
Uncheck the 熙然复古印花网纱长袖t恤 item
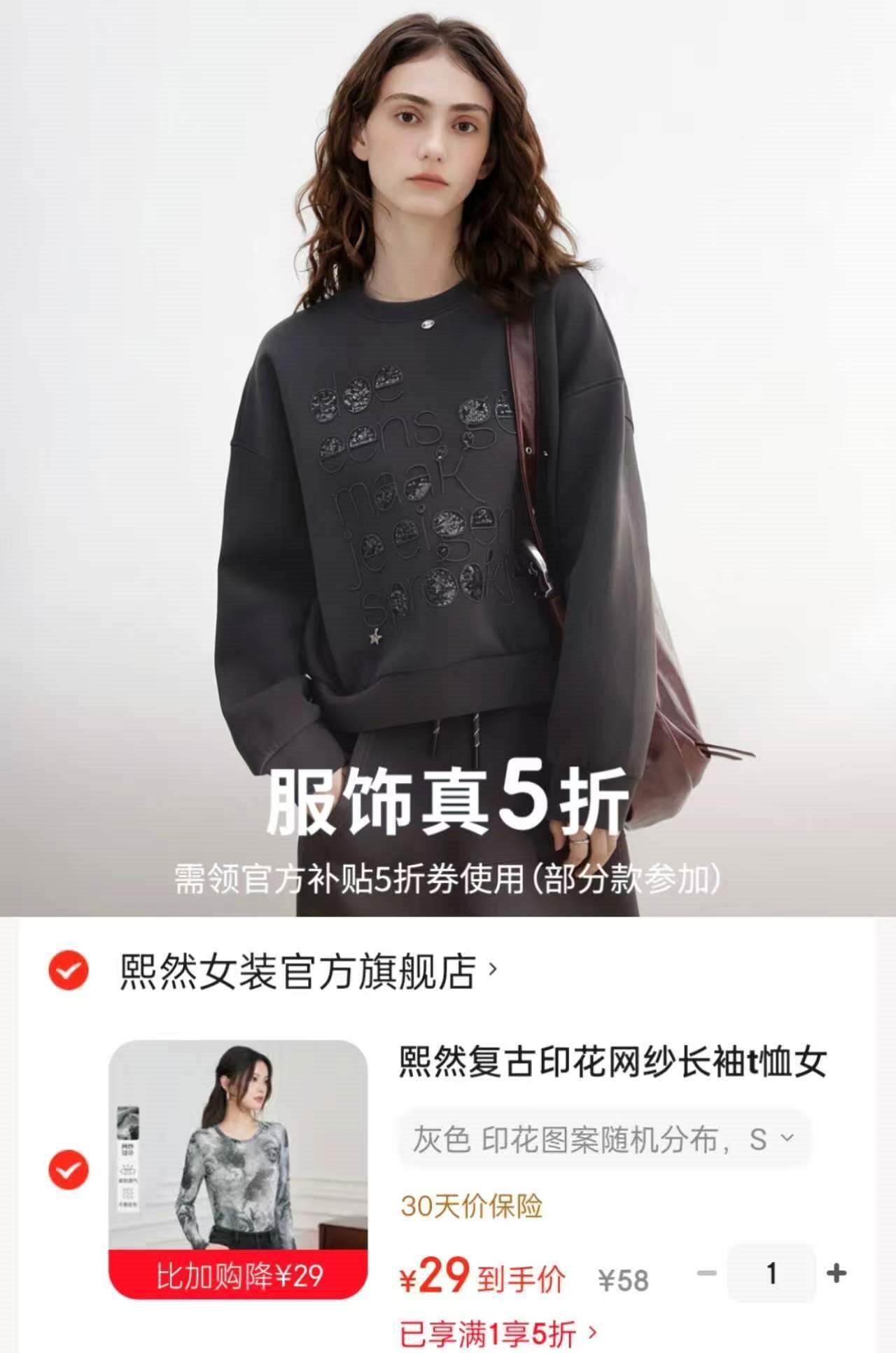(69, 1169)
